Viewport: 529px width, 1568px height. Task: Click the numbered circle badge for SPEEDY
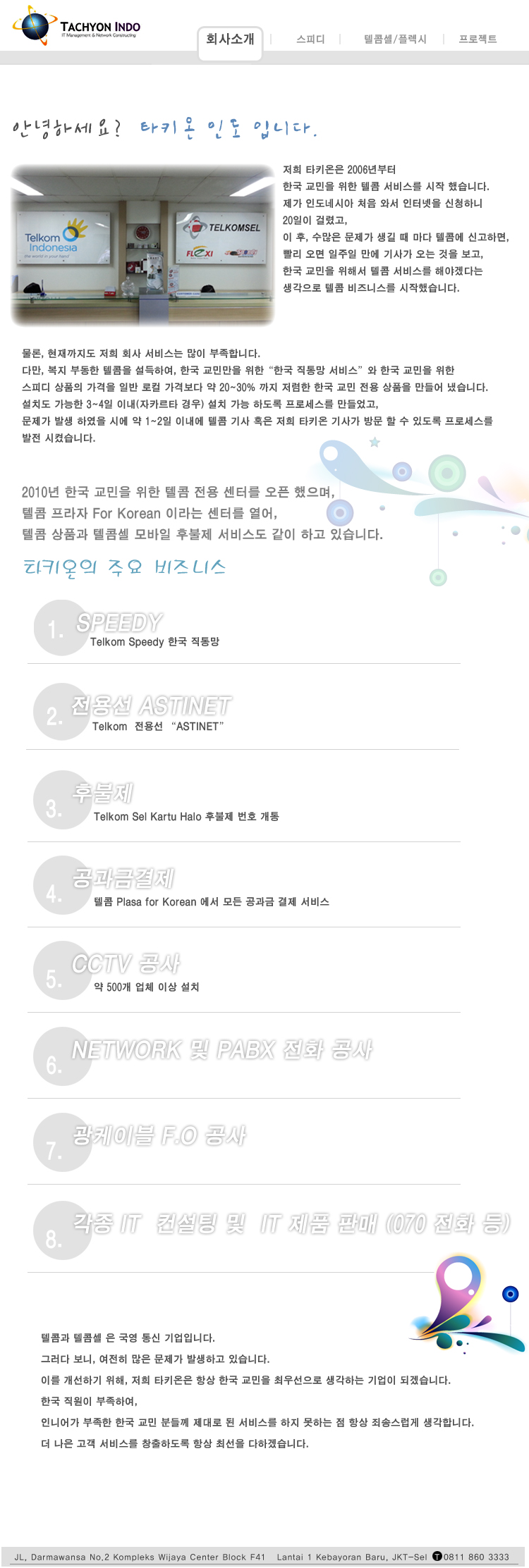[61, 627]
